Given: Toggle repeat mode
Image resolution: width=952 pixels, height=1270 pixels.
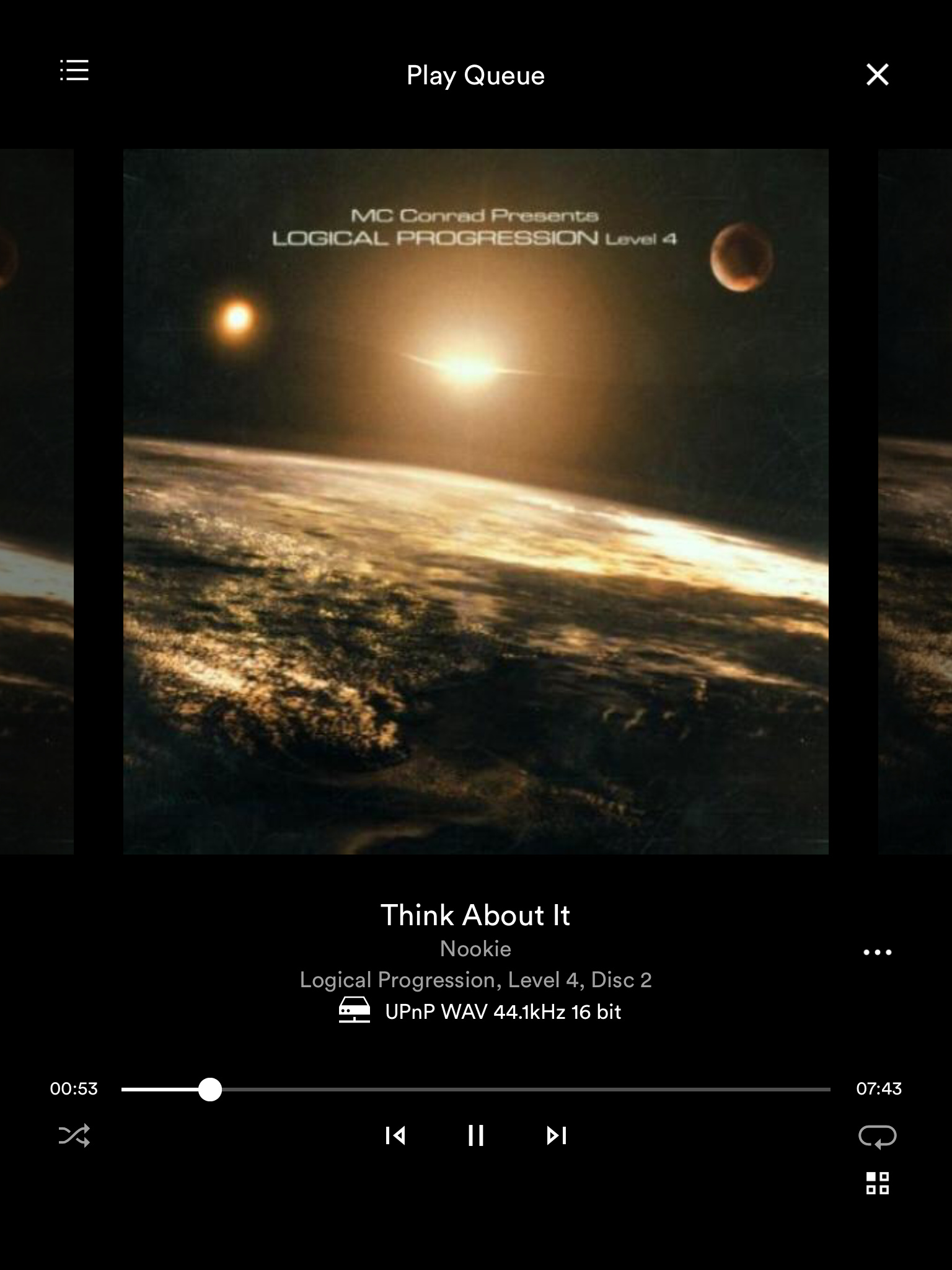Looking at the screenshot, I should (877, 1136).
